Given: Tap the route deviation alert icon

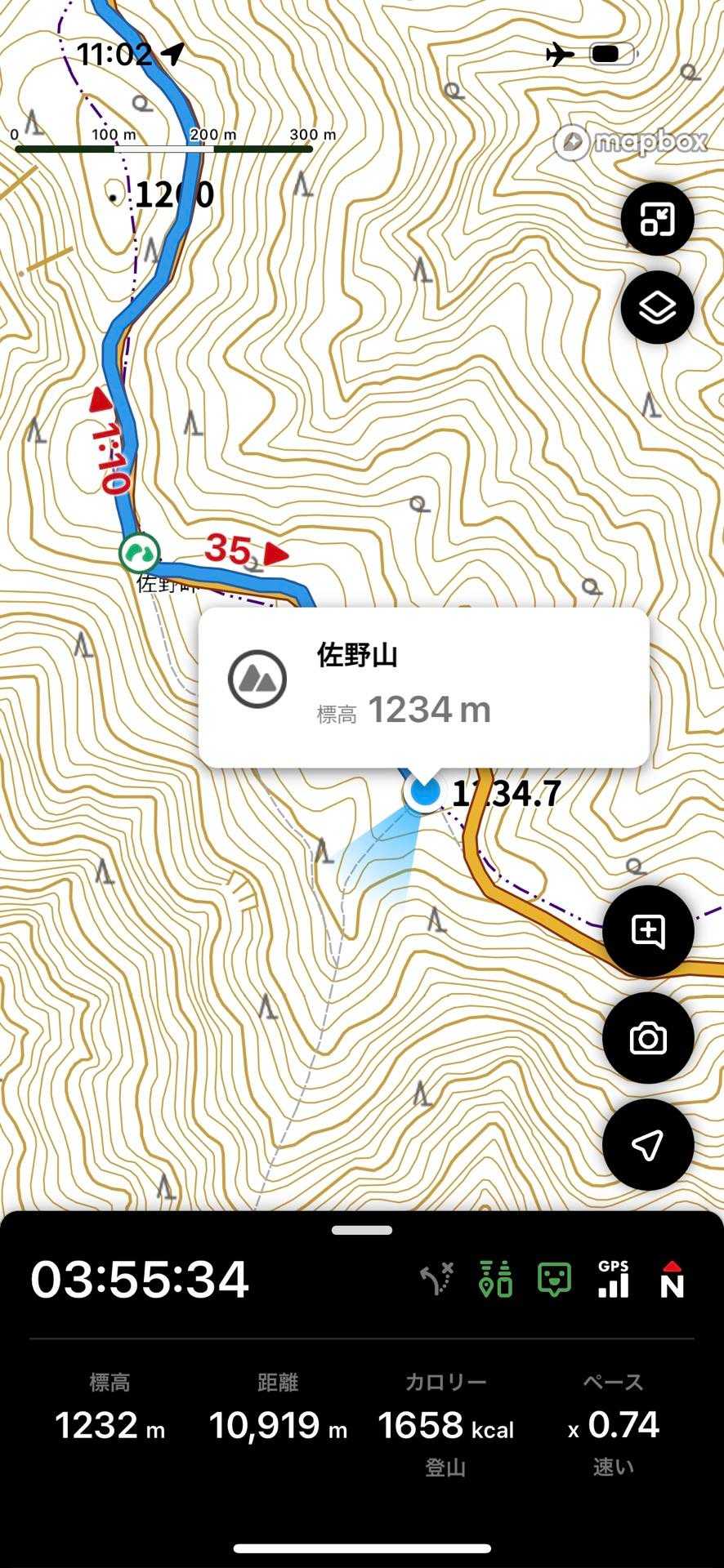Looking at the screenshot, I should [x=437, y=1280].
